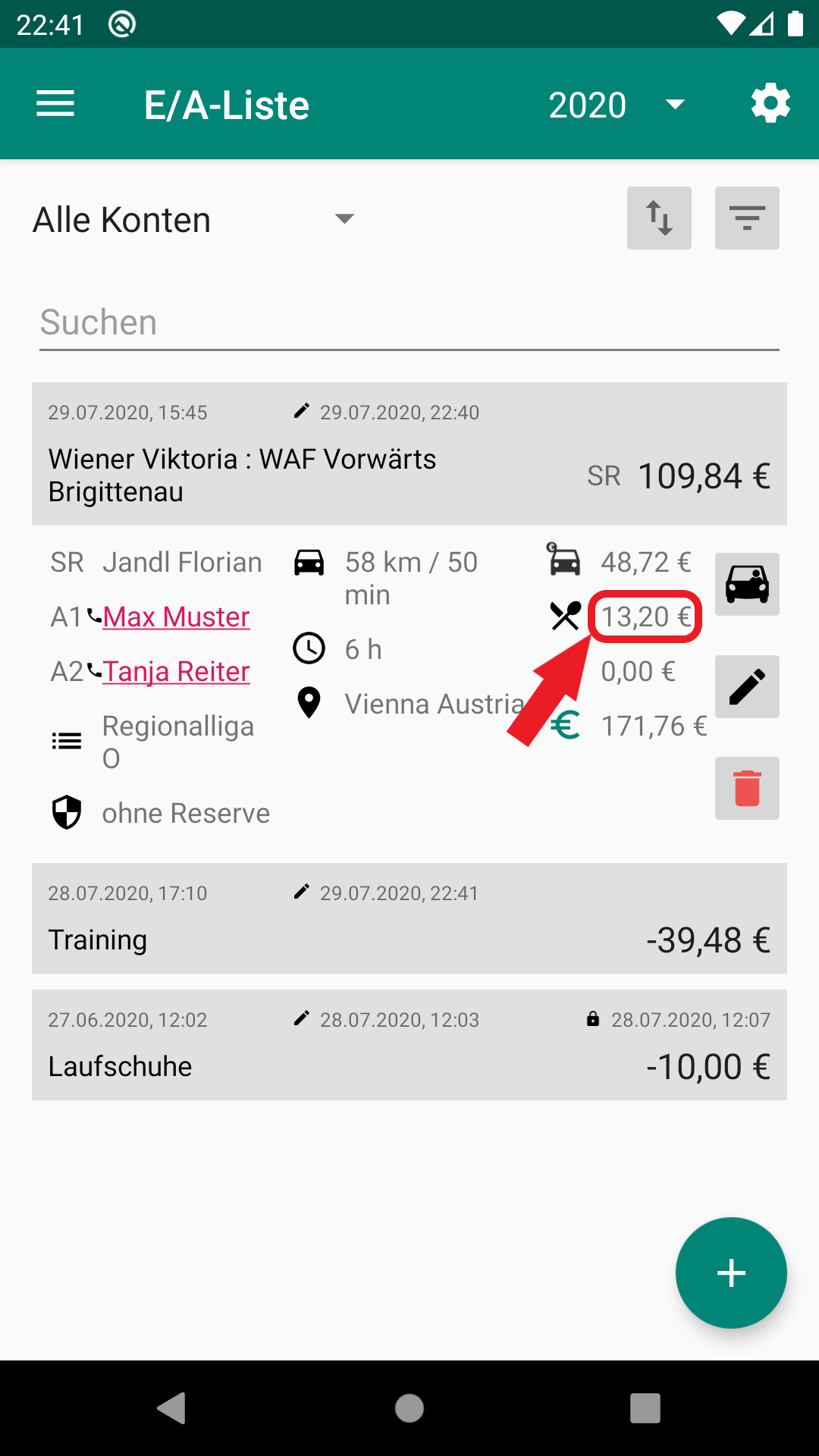Open the hamburger navigation drawer
This screenshot has height=1456, width=819.
click(55, 104)
